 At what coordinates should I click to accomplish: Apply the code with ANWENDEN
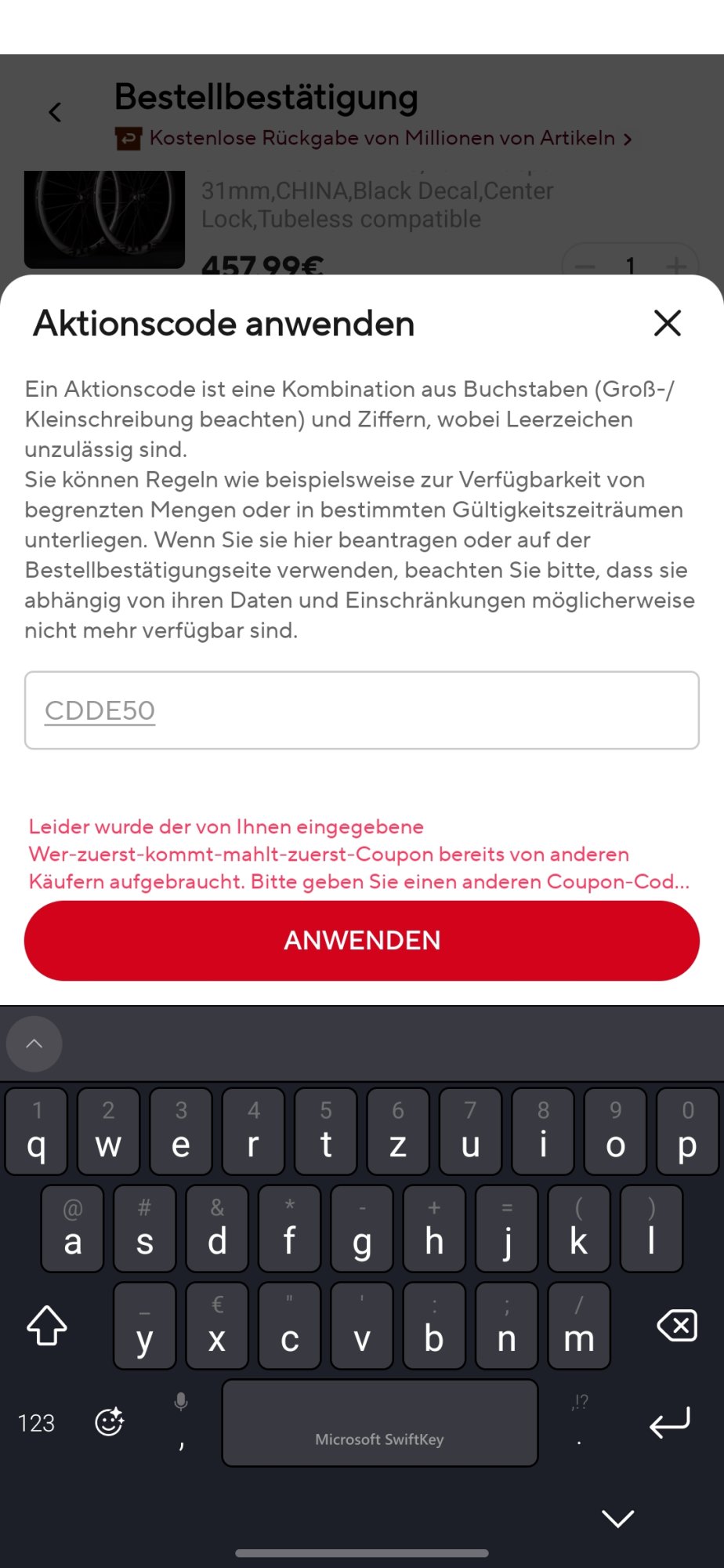coord(361,940)
